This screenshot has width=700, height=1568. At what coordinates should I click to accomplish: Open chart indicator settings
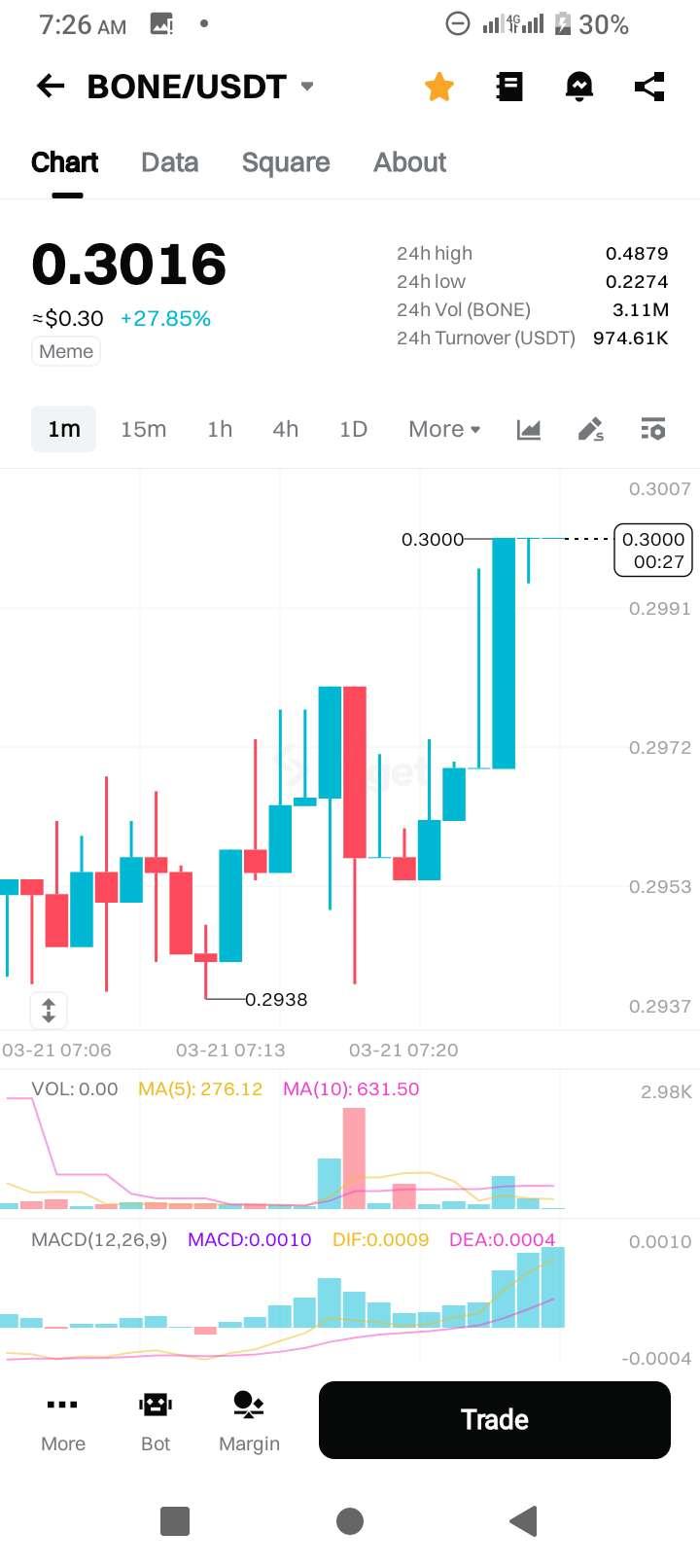653,429
